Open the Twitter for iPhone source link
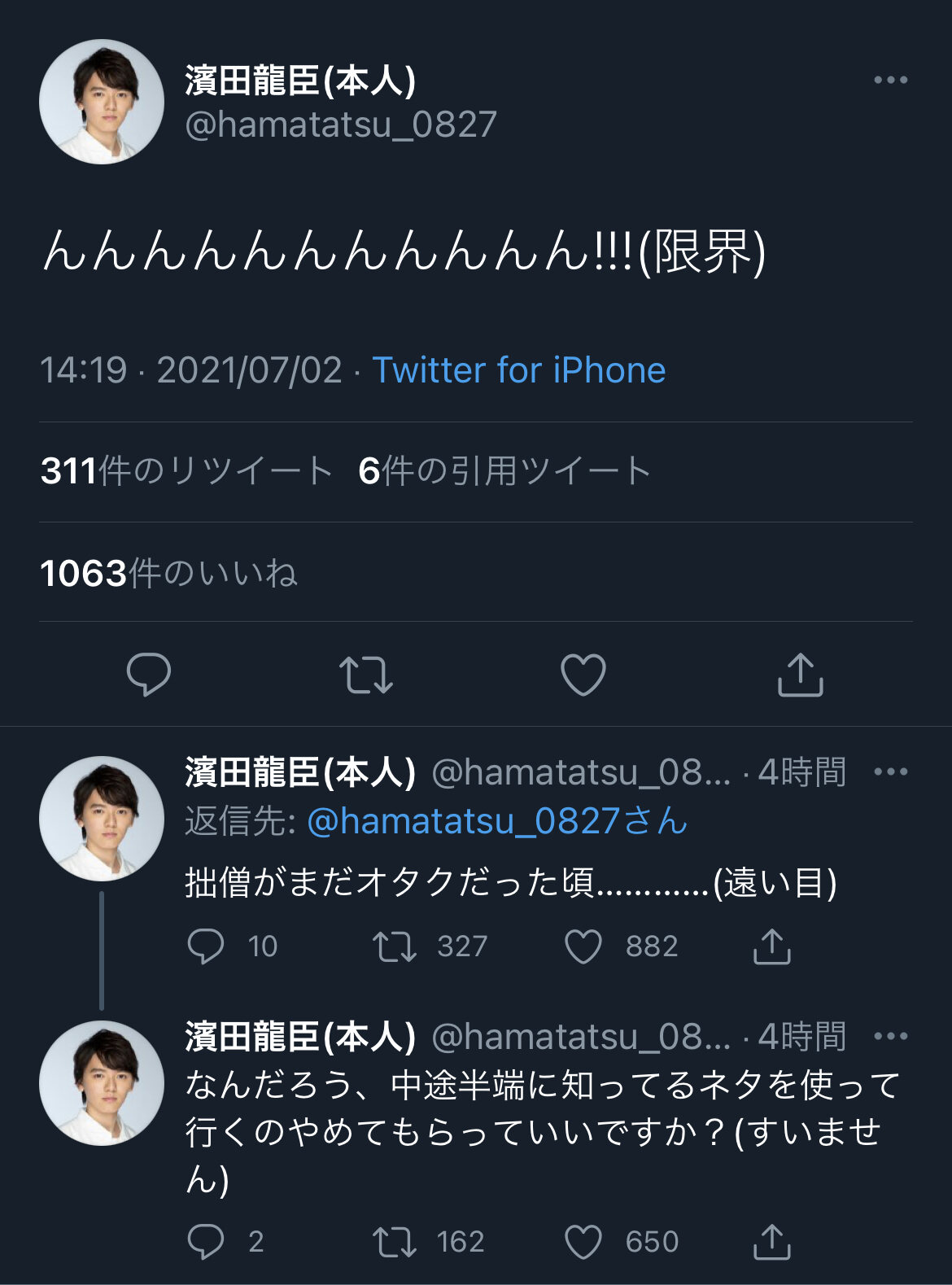This screenshot has width=952, height=1285. tap(518, 370)
